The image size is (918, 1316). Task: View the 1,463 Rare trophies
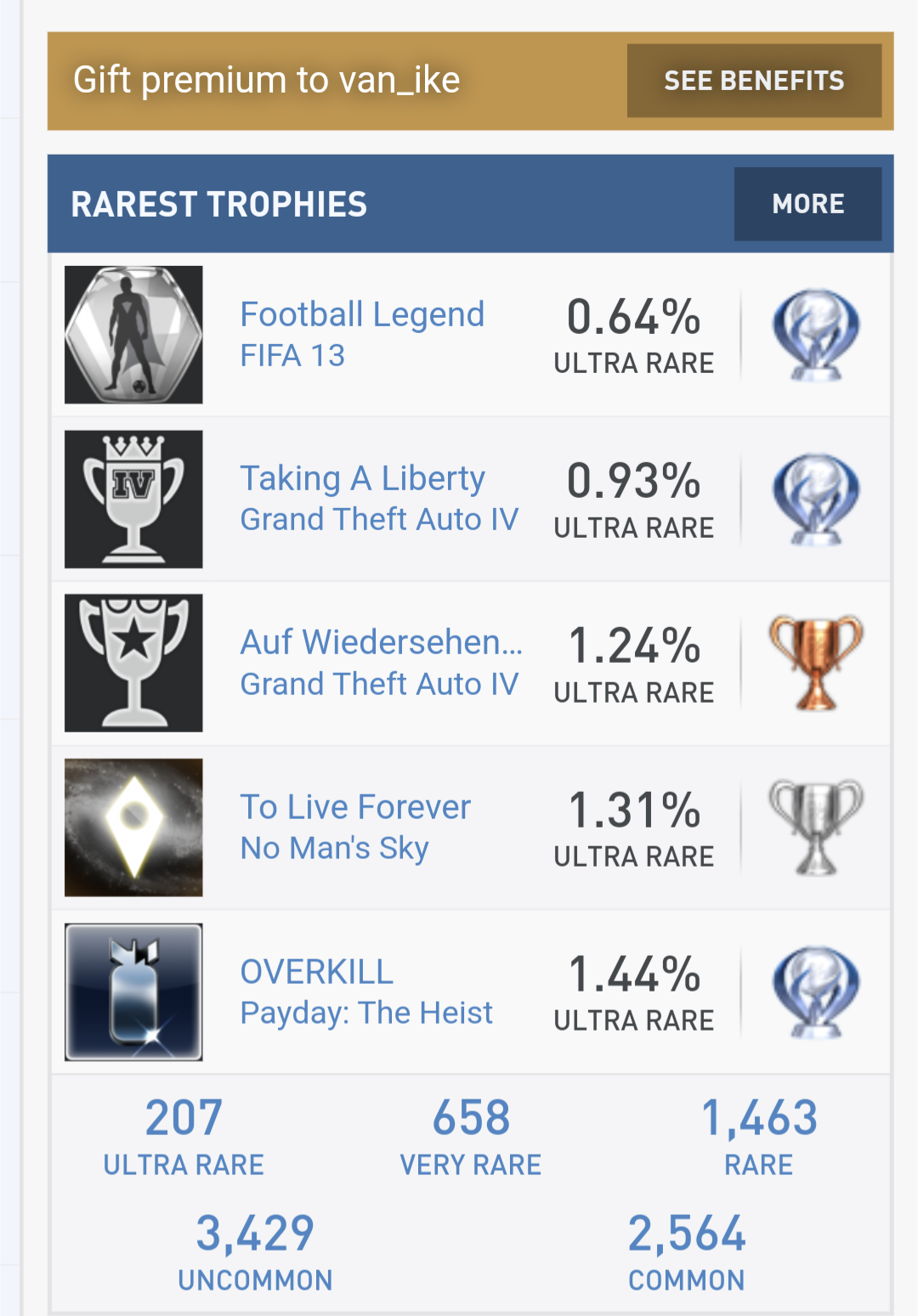(758, 1136)
